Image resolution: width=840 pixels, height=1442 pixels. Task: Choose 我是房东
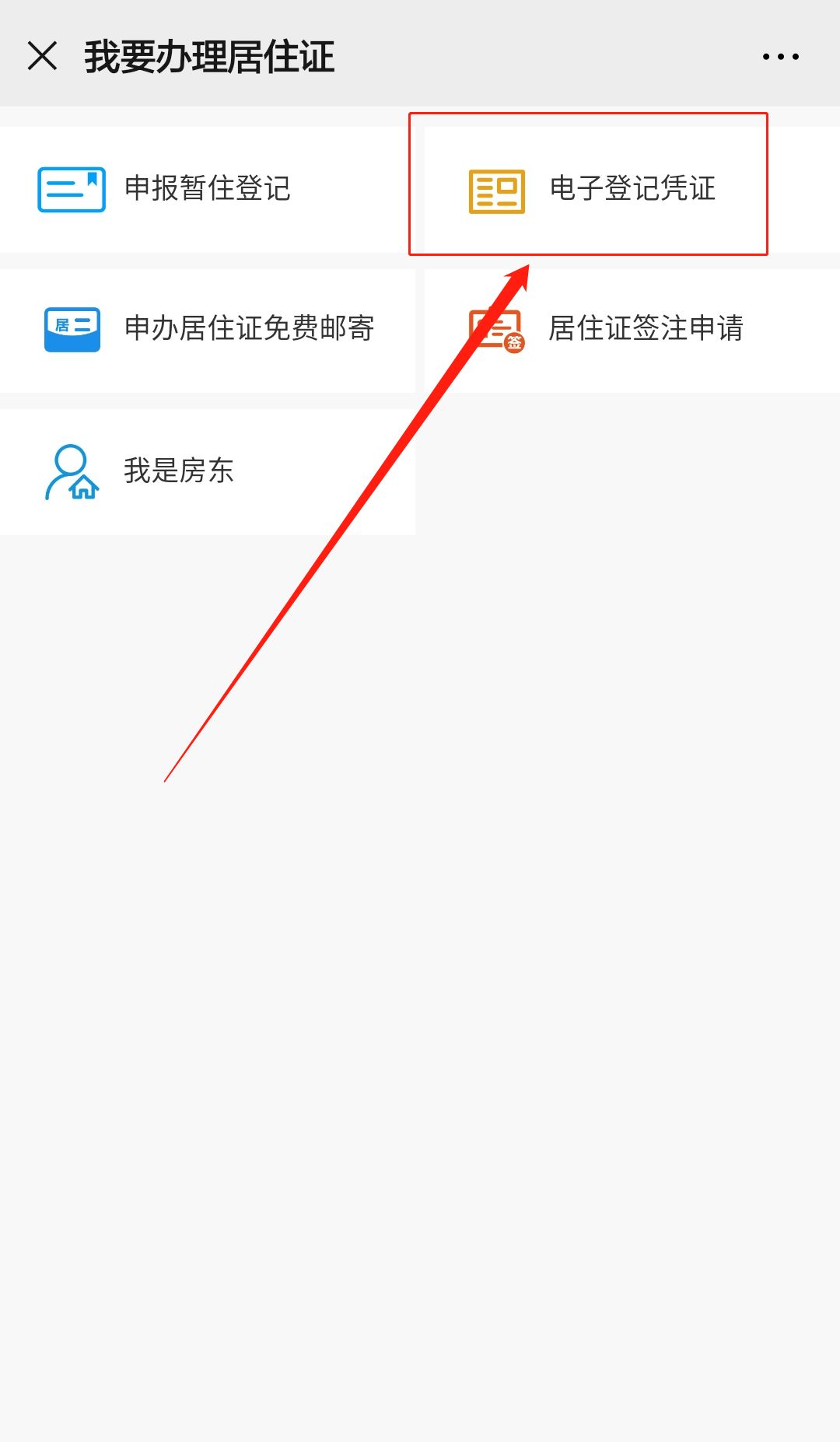tap(177, 471)
